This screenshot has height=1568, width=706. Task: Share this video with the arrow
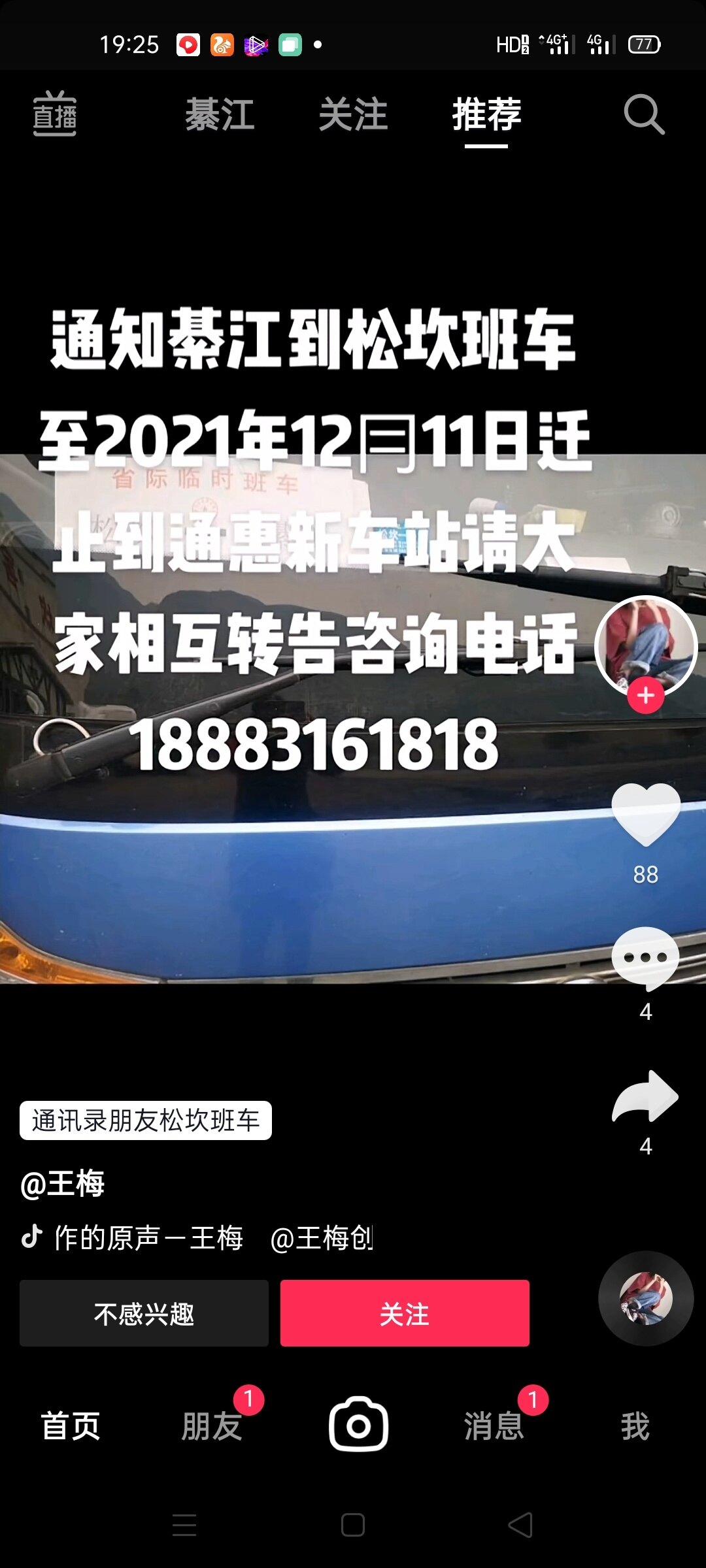coord(646,1096)
